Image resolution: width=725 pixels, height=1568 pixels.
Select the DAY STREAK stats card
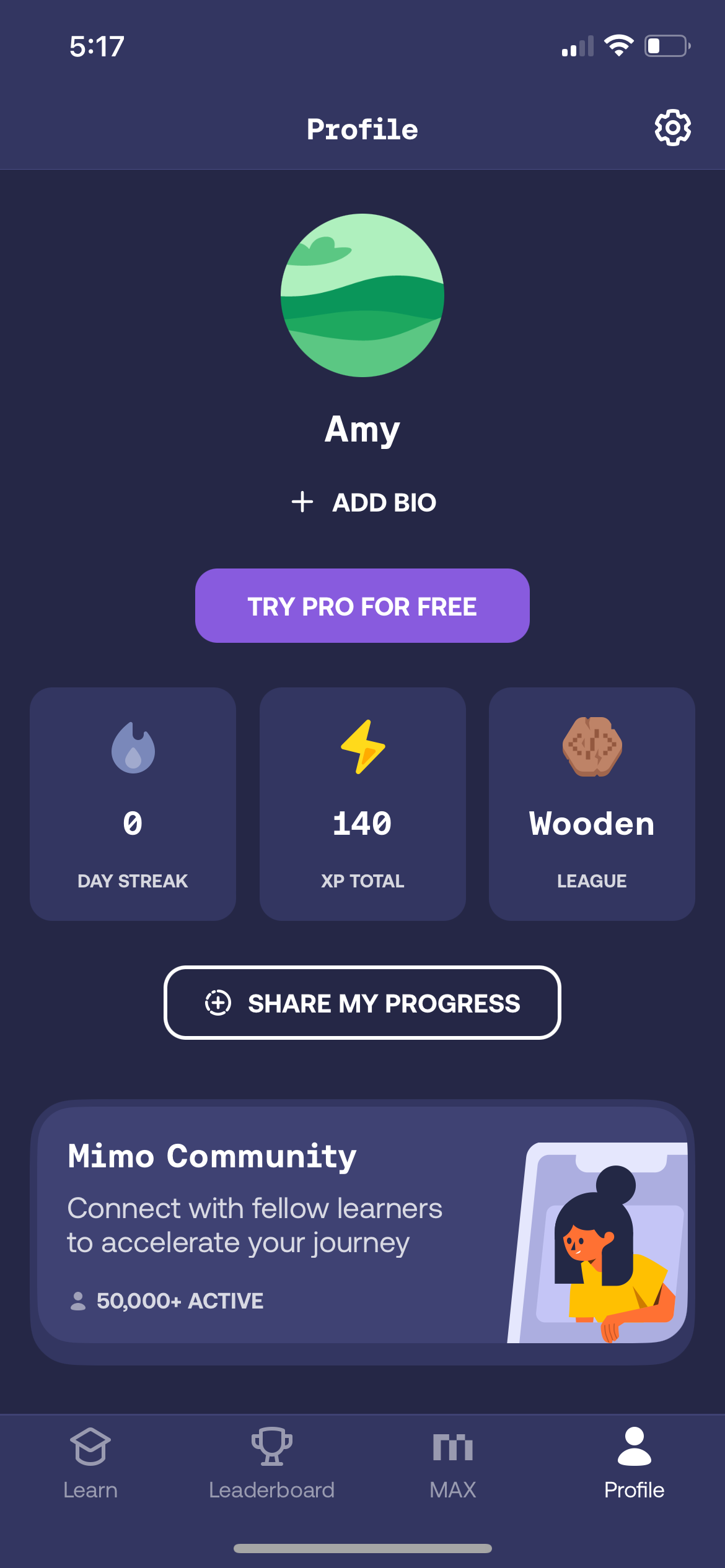133,805
